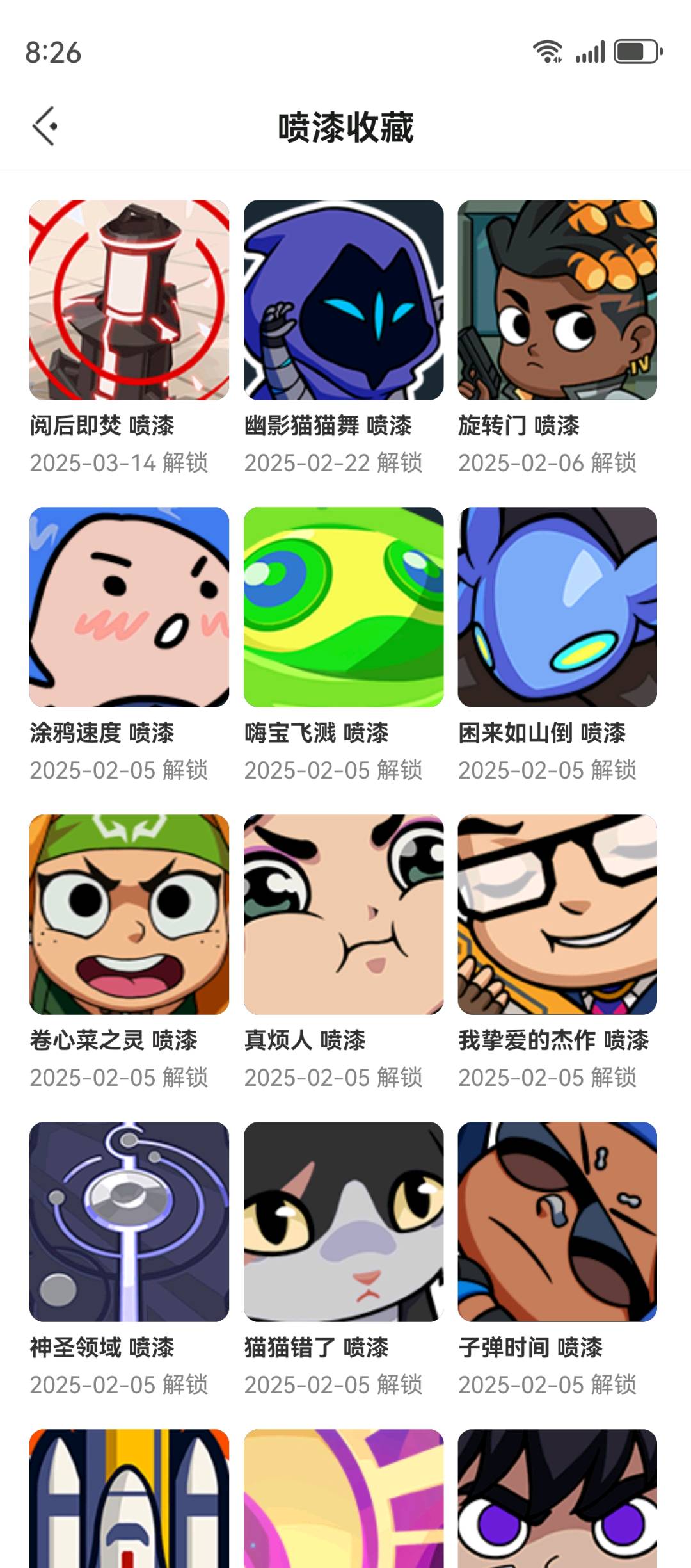
Task: View the 真烦人 喷漆 tile
Action: click(x=344, y=914)
